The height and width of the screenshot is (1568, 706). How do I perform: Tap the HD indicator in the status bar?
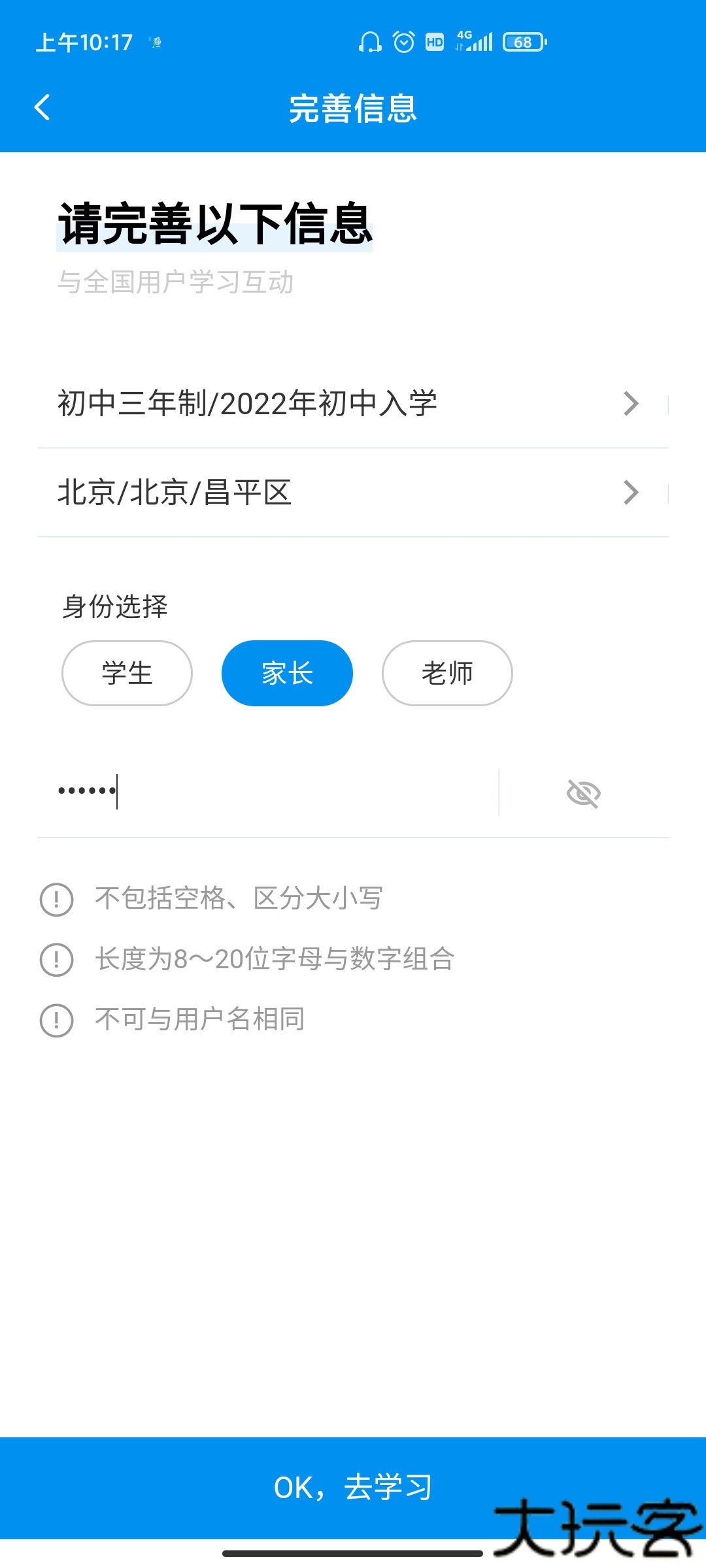(434, 41)
